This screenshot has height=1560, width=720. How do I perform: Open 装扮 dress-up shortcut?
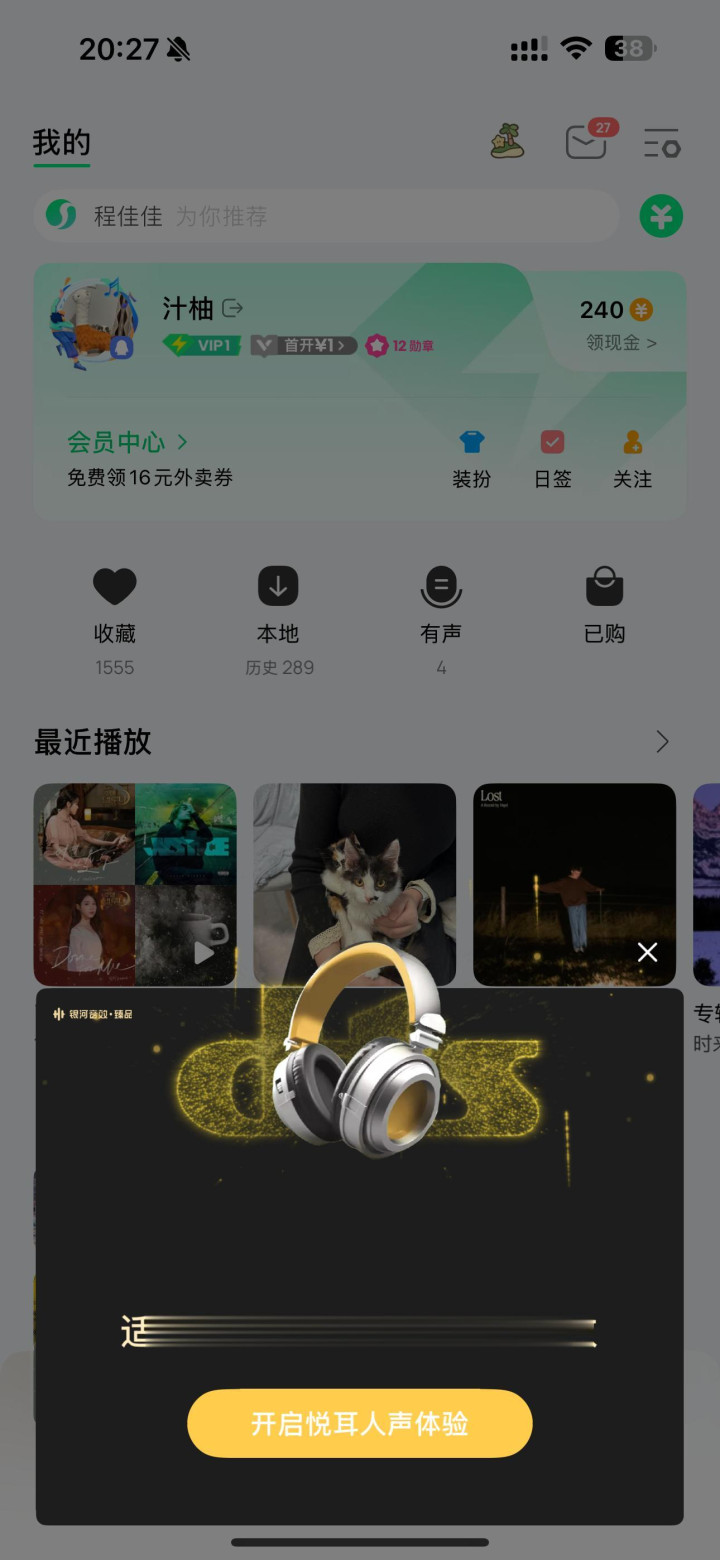coord(471,460)
